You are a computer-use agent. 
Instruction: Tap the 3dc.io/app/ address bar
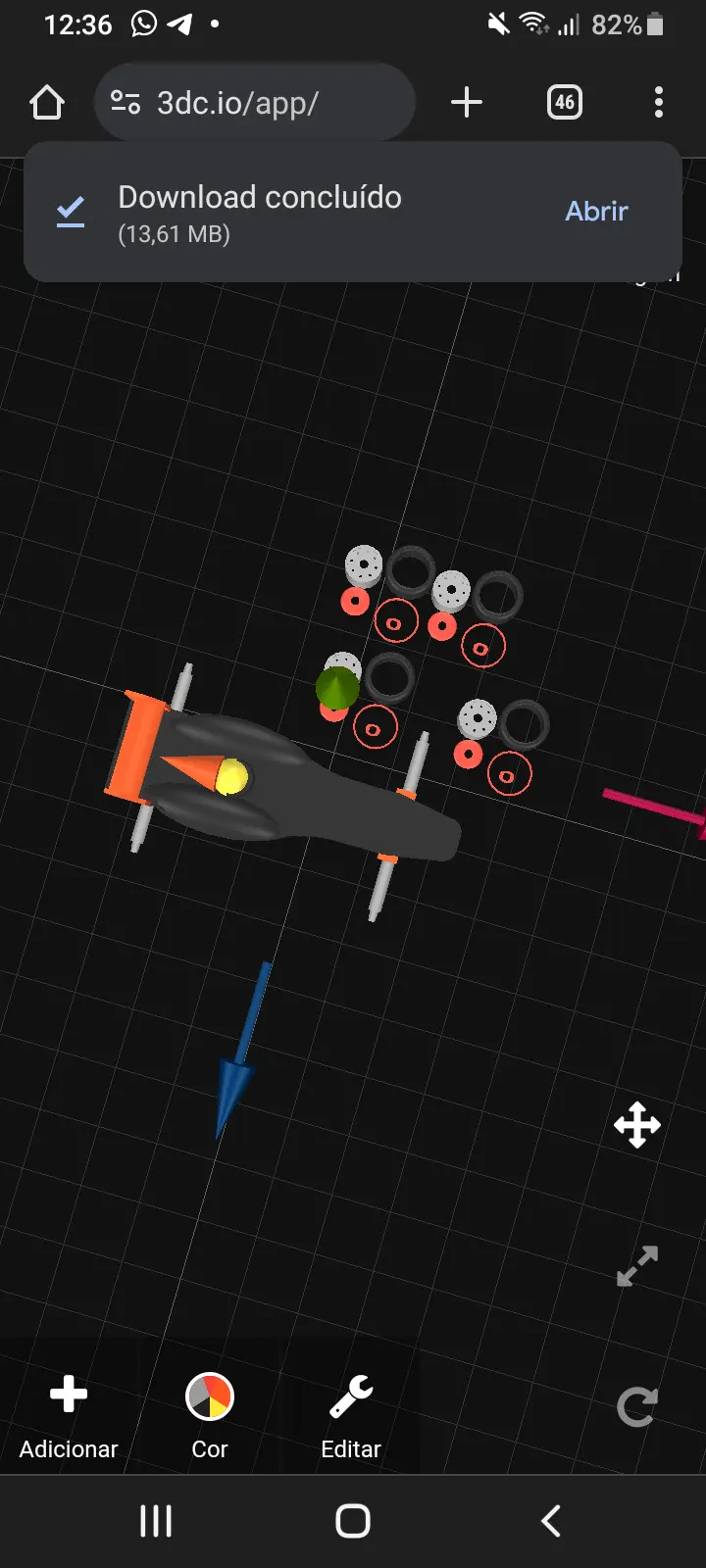[255, 102]
